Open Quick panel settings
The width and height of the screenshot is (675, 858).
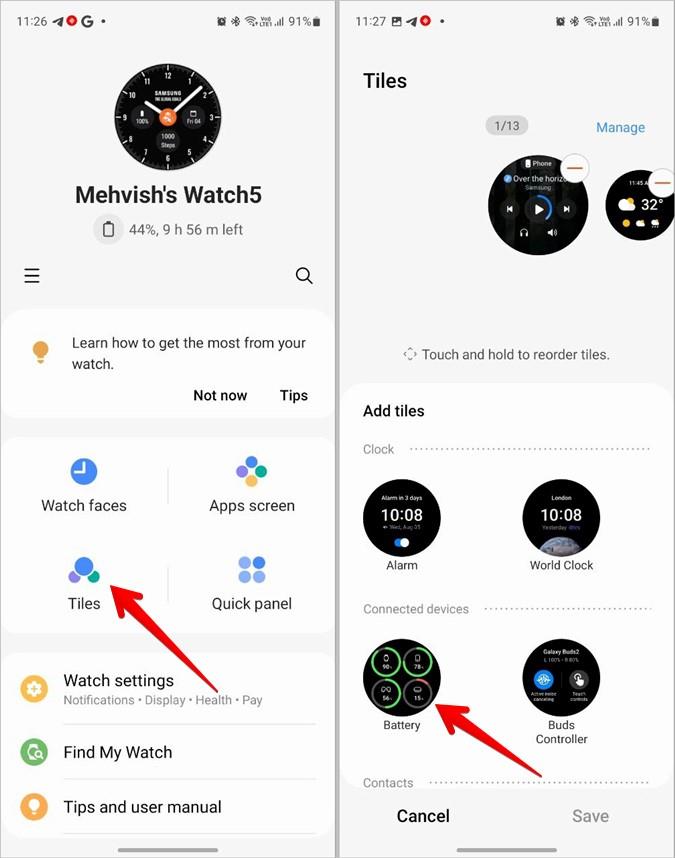(252, 583)
